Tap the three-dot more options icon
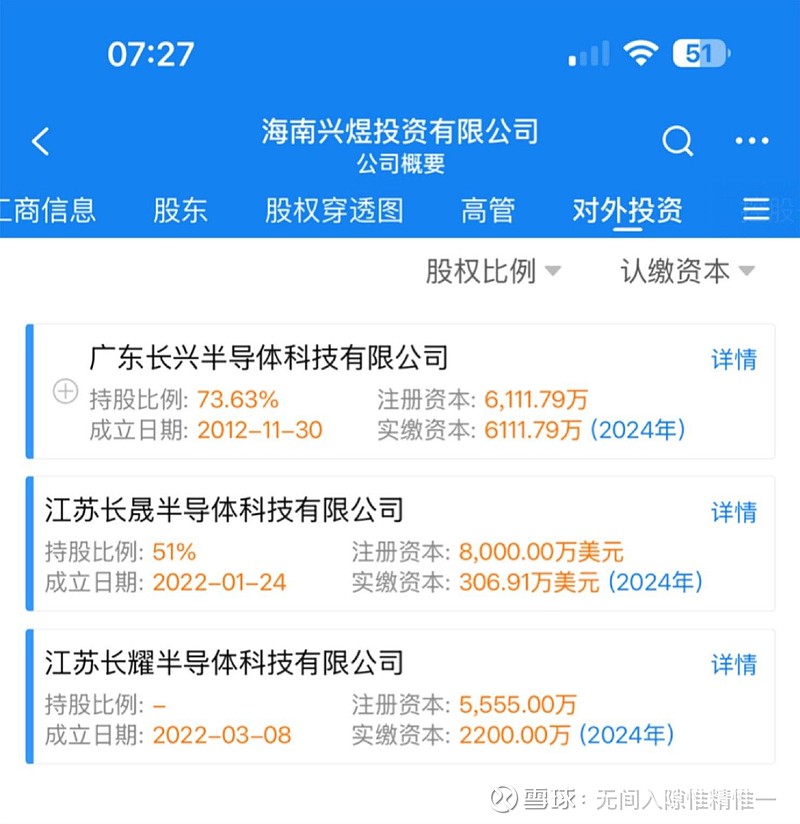Screen dimensions: 800x824 tap(752, 141)
